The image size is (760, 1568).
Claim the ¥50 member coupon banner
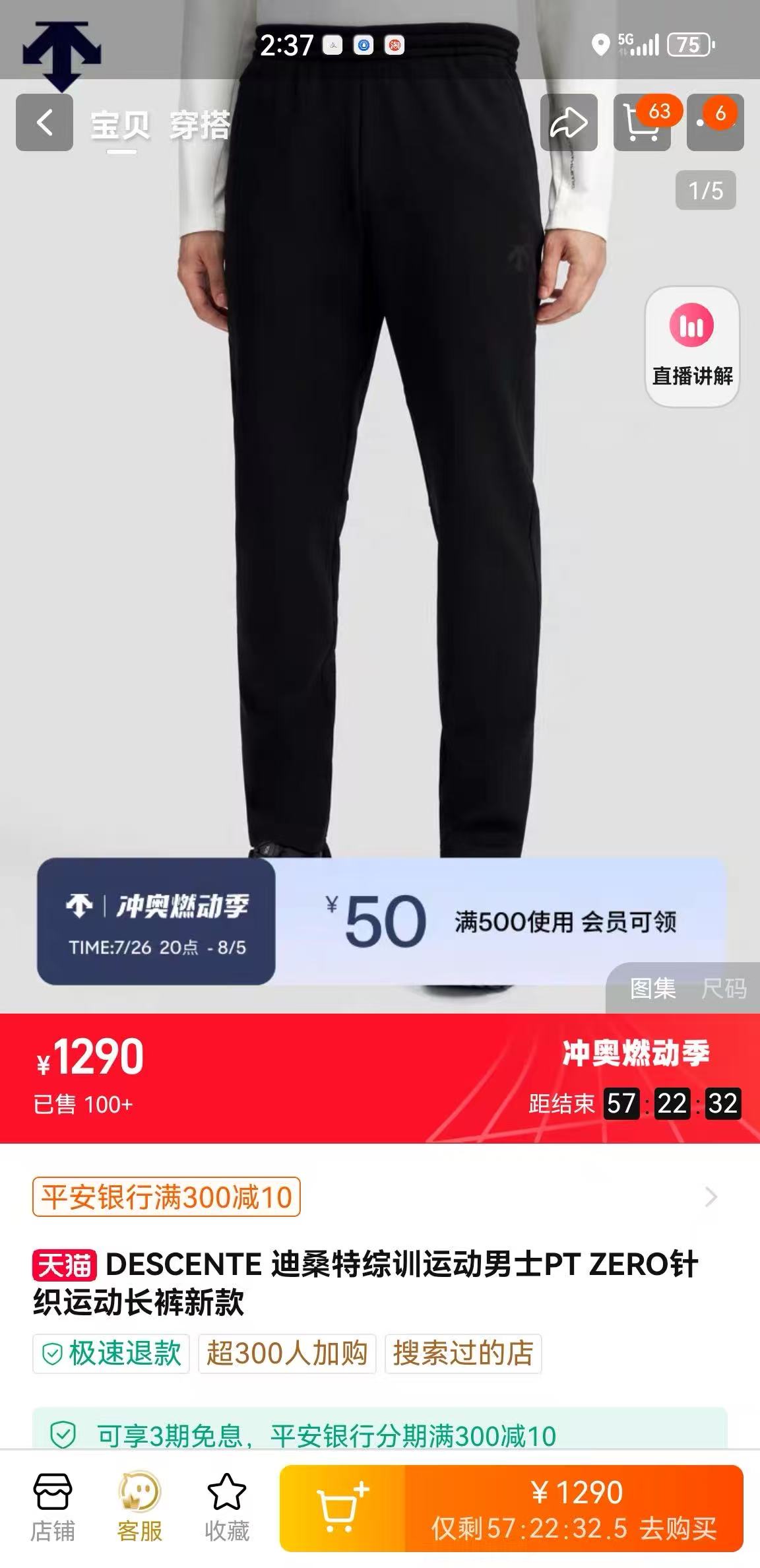pos(501,921)
